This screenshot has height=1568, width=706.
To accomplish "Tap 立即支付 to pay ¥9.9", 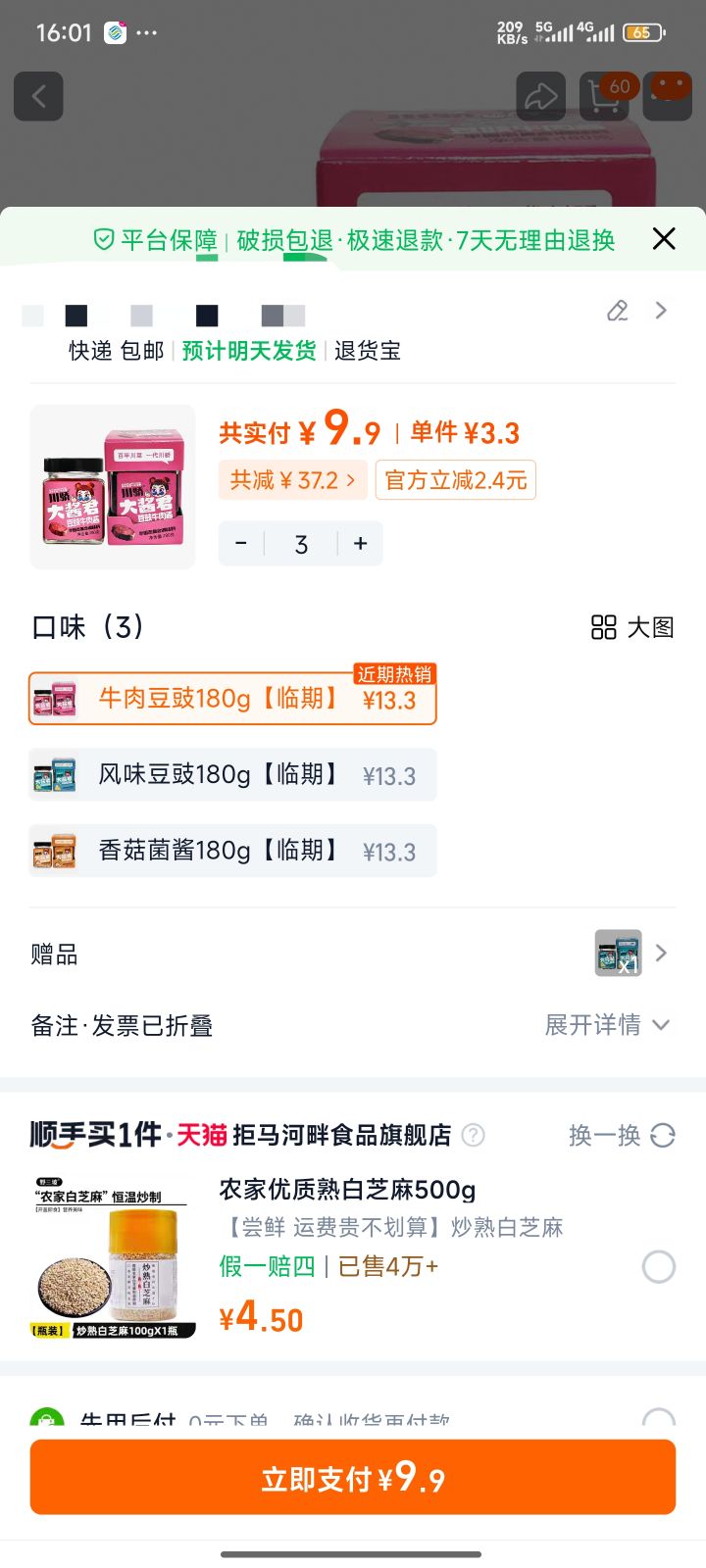I will 352,1477.
